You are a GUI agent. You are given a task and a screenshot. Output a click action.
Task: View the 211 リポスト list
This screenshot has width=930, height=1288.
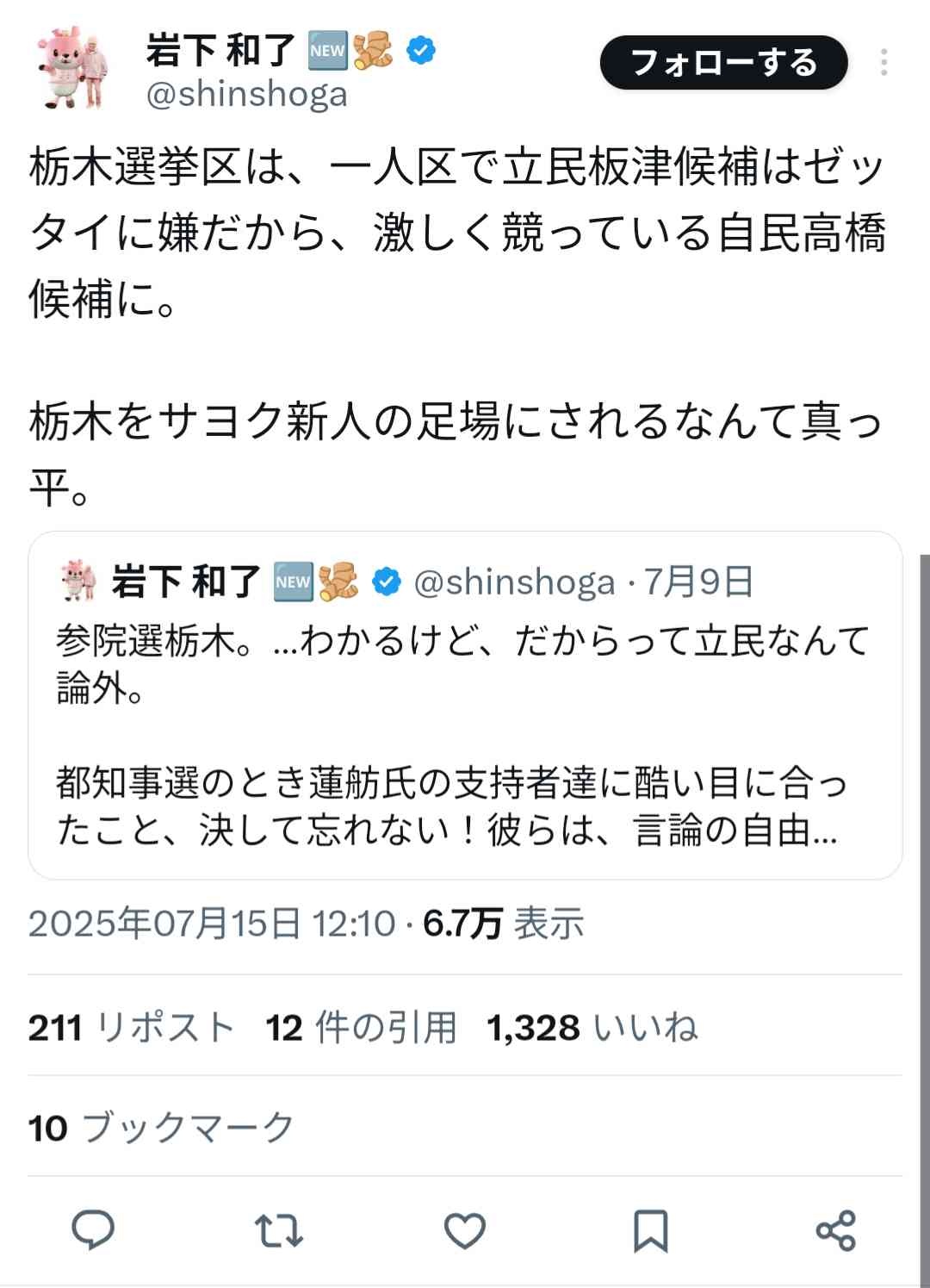pos(131,1028)
